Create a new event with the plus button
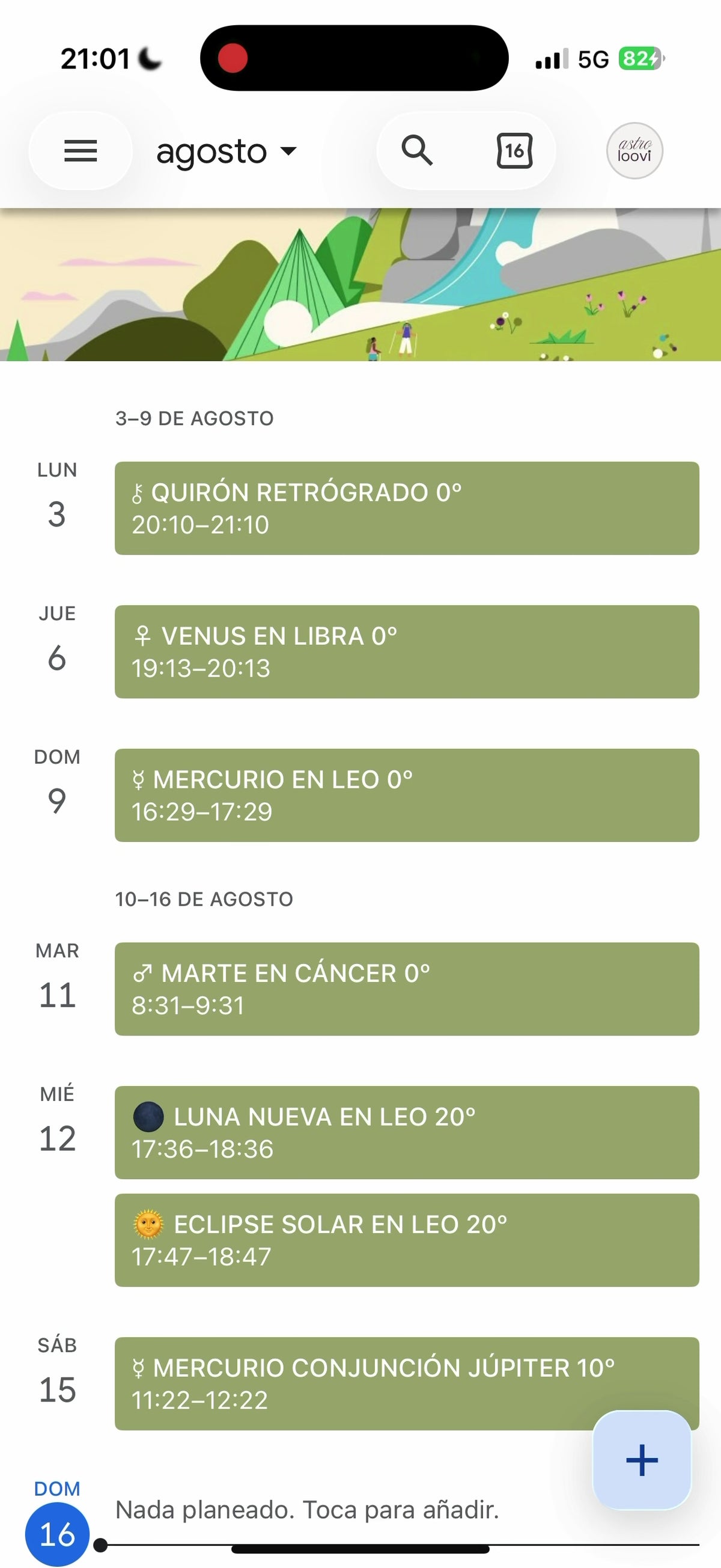This screenshot has height=1568, width=721. (x=642, y=1460)
